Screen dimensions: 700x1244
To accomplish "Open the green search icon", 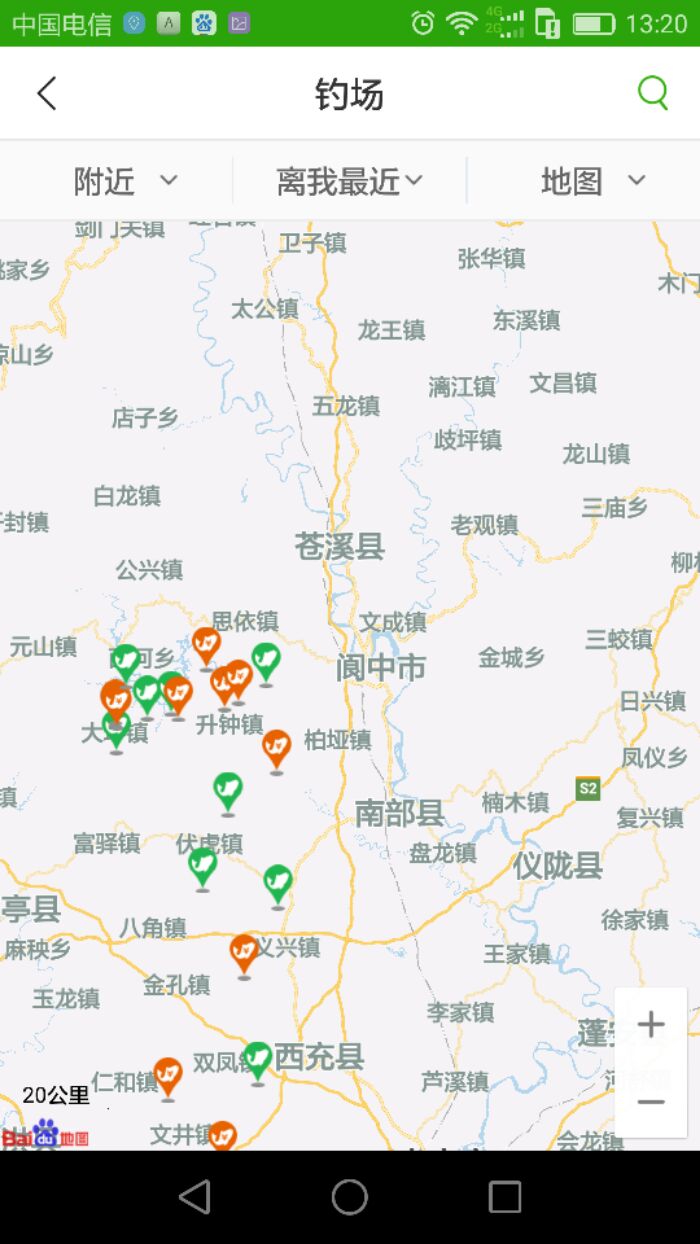I will click(x=652, y=93).
